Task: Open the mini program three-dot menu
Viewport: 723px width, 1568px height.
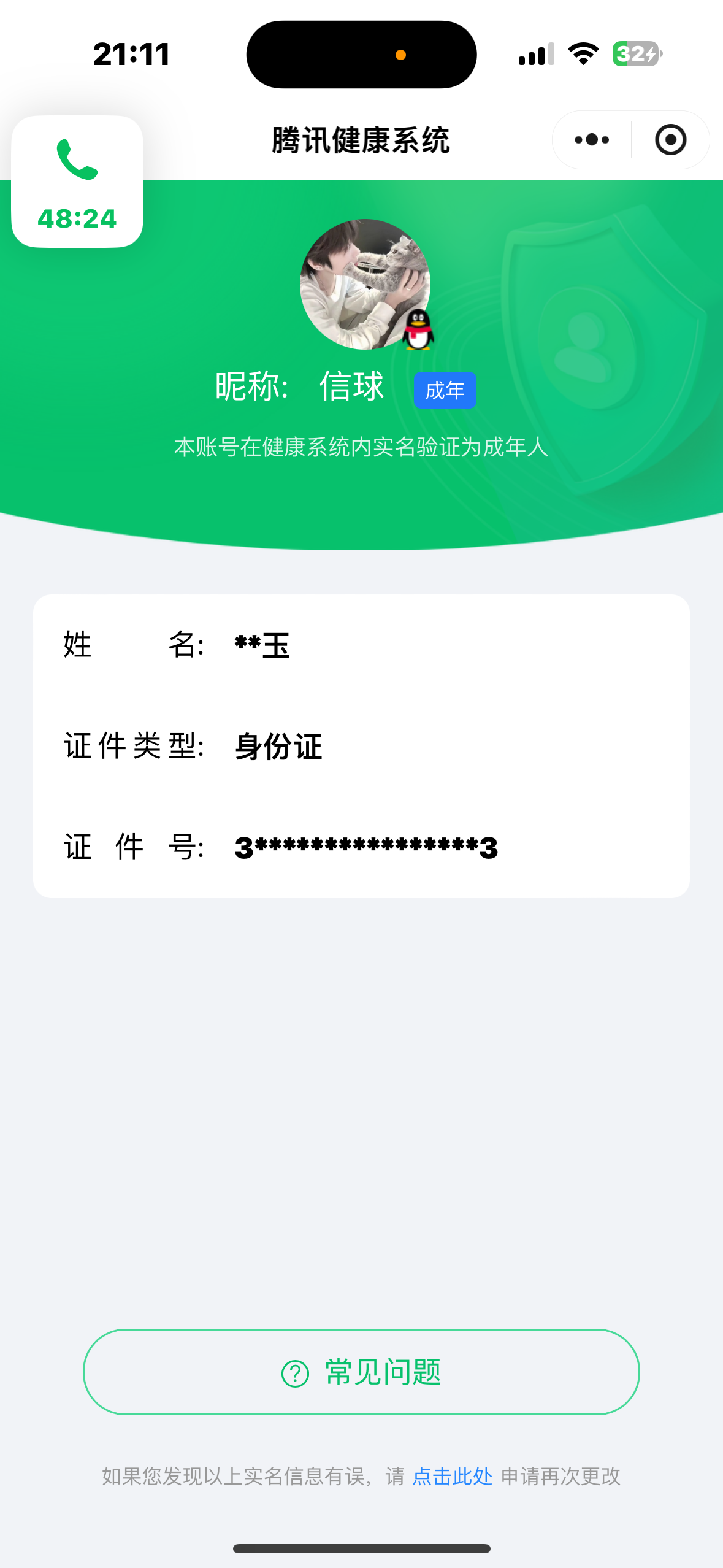Action: click(x=592, y=140)
